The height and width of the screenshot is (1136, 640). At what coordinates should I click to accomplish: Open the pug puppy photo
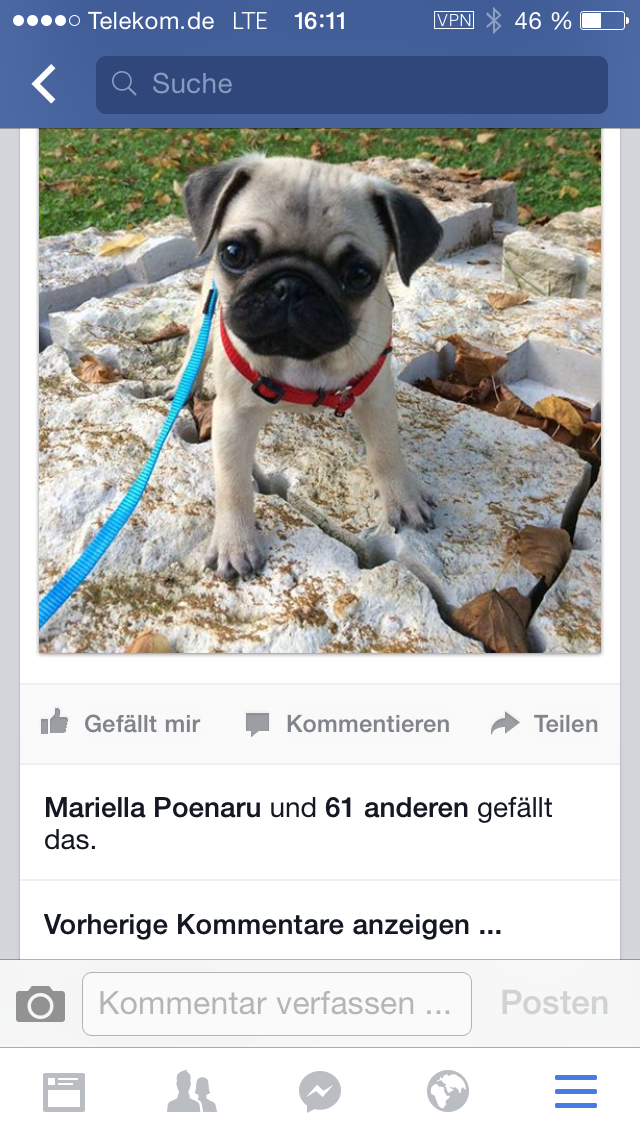pos(320,390)
